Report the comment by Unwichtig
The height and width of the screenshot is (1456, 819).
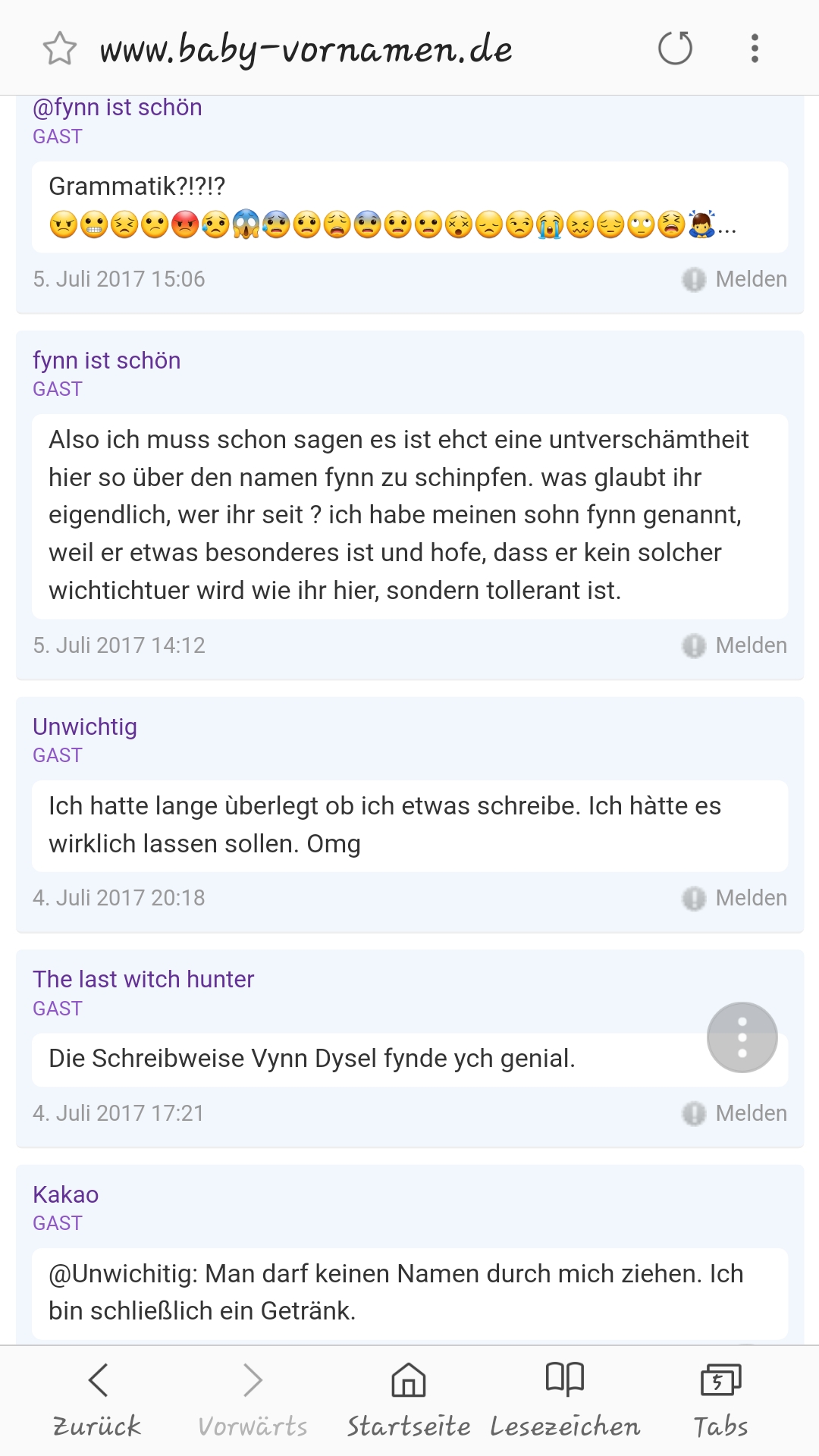tap(734, 898)
